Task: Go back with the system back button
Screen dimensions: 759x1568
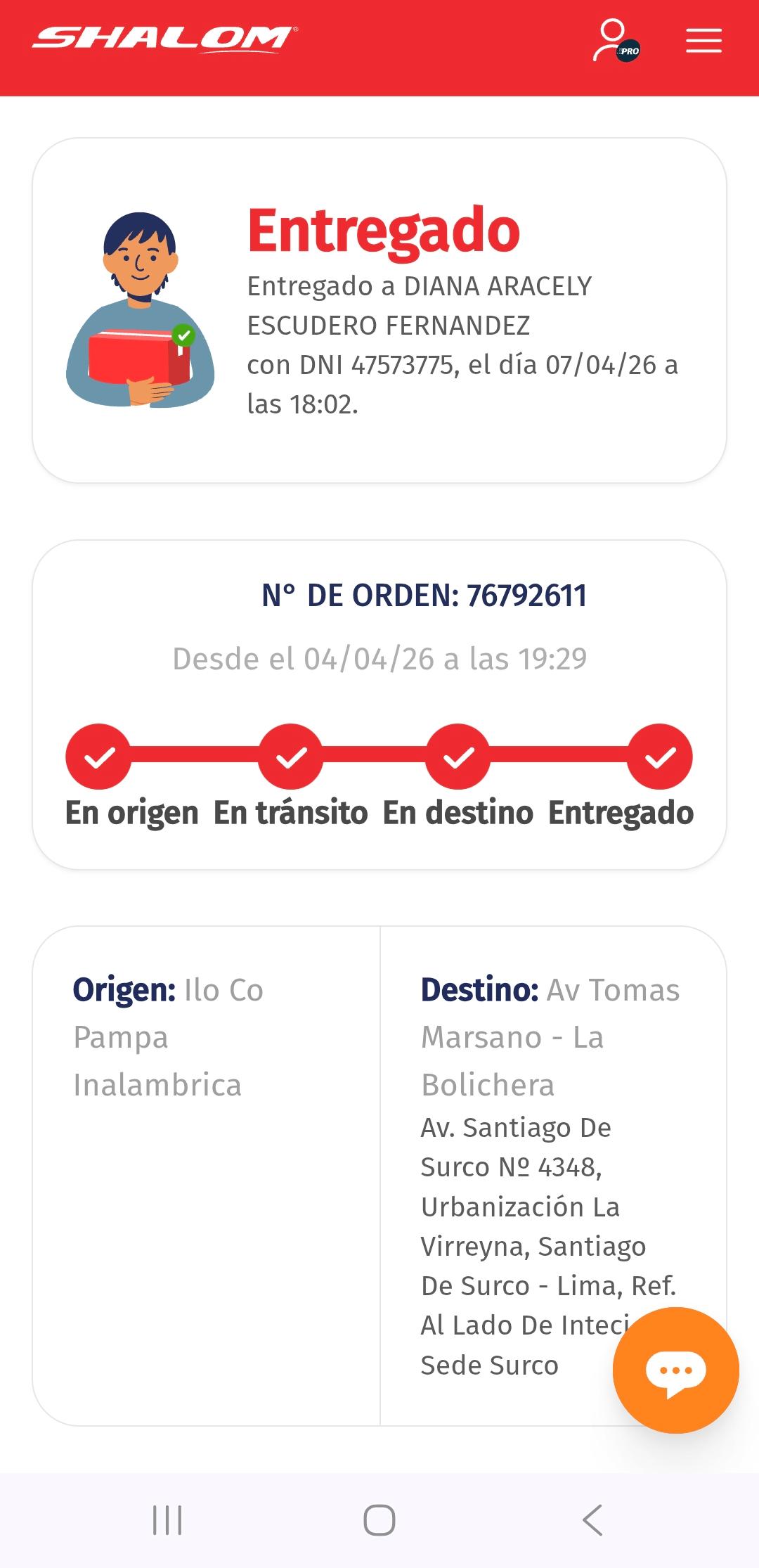Action: point(592,1520)
